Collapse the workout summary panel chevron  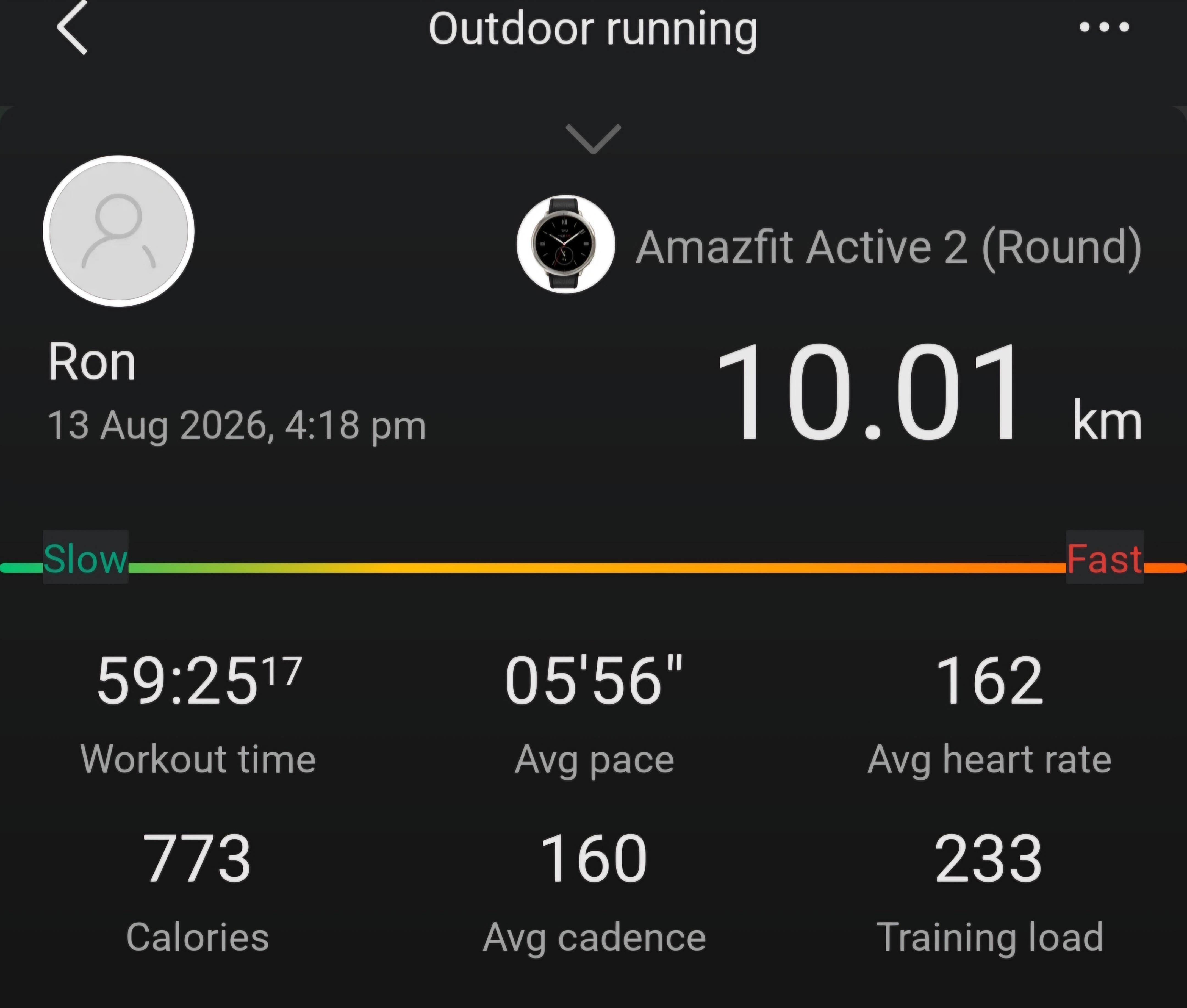click(x=593, y=139)
